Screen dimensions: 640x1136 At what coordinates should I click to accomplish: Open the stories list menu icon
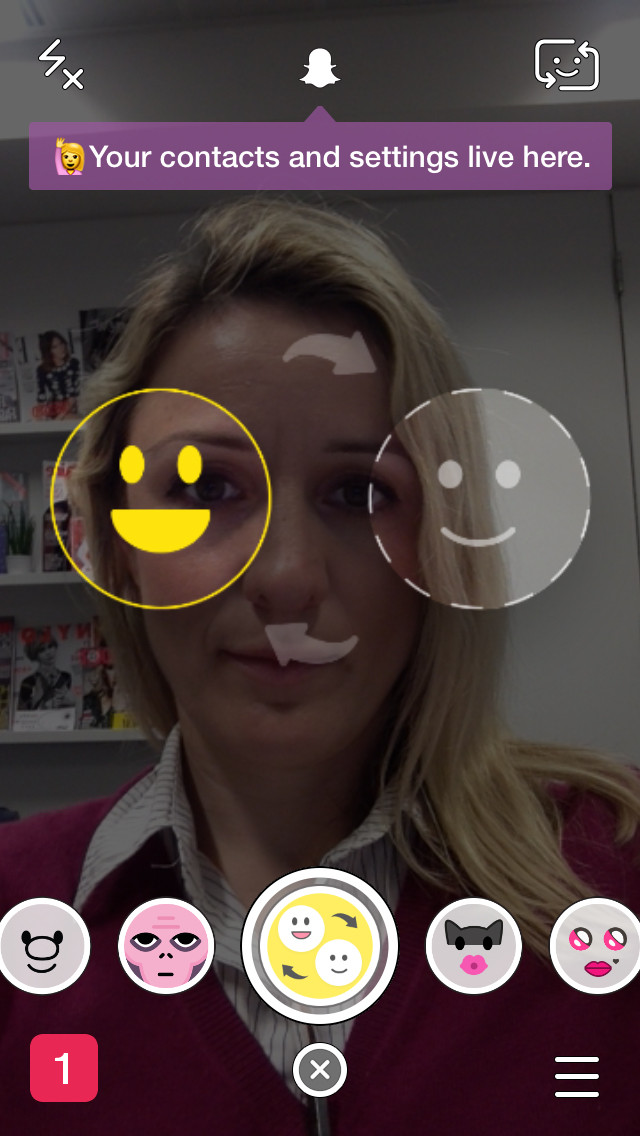click(577, 1076)
